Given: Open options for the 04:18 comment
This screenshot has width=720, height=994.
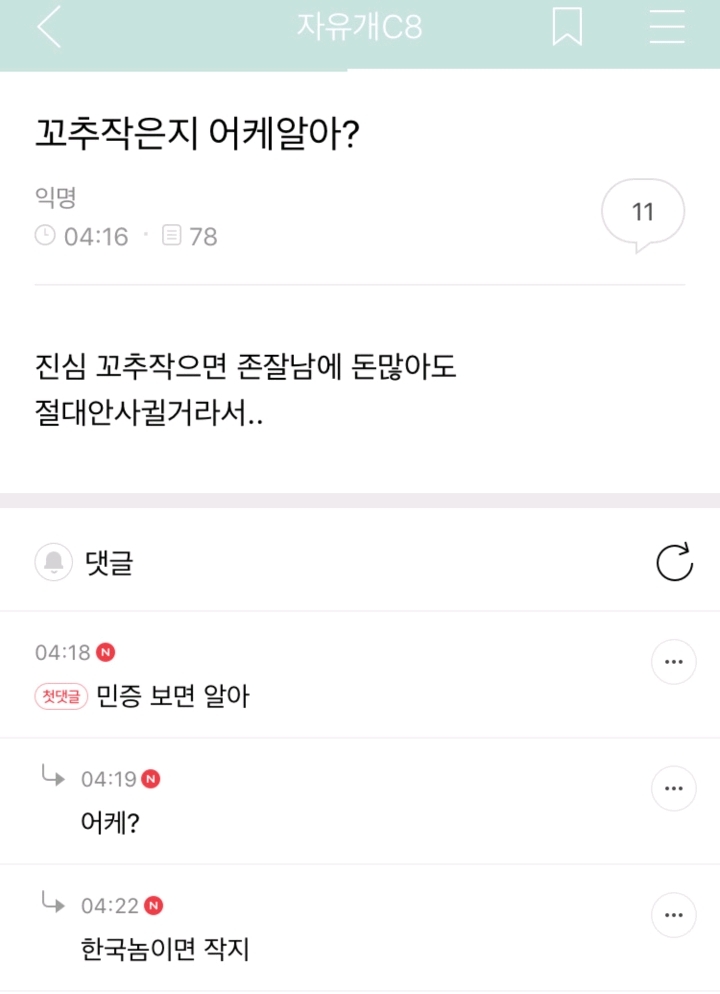Looking at the screenshot, I should pyautogui.click(x=674, y=662).
